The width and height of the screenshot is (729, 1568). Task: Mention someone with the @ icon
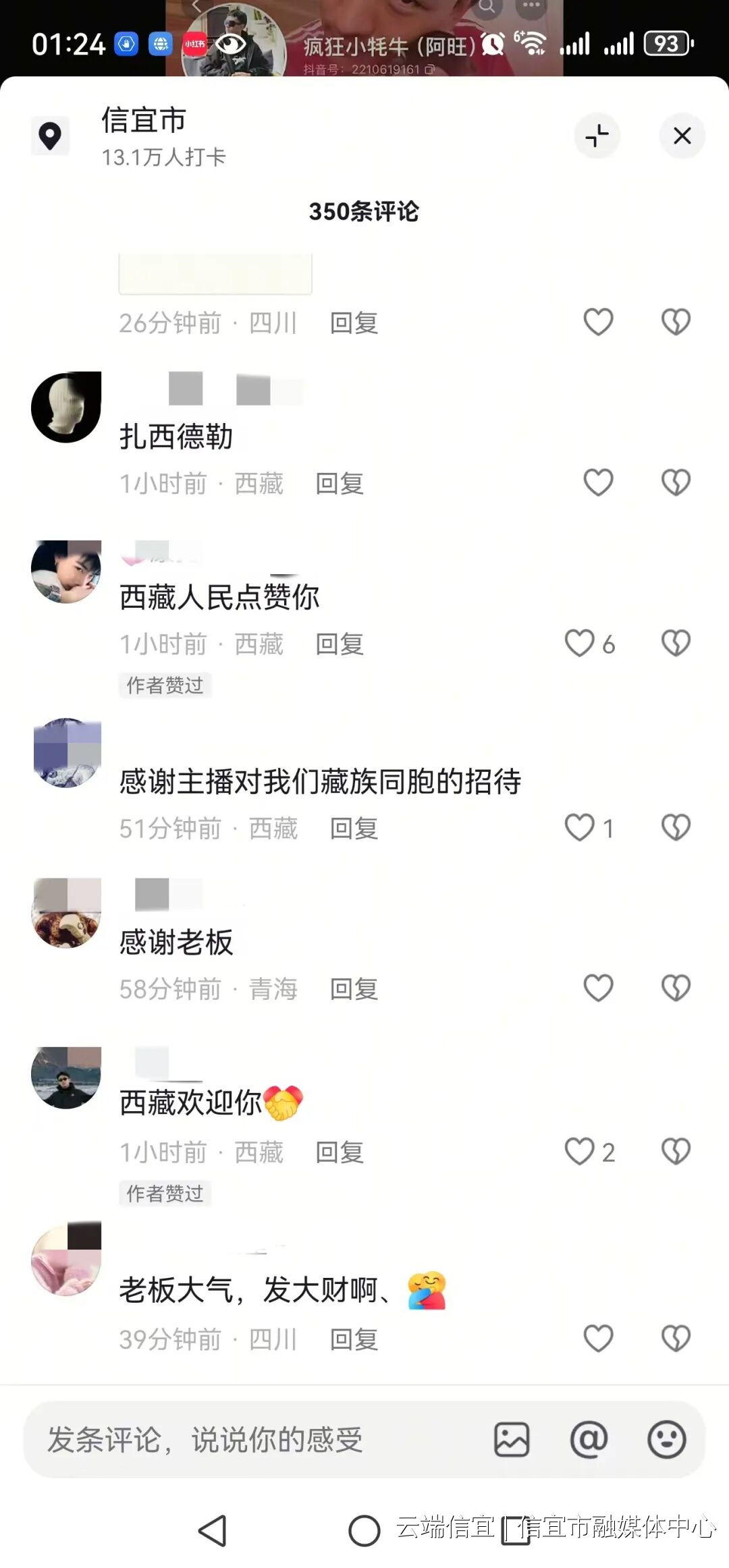click(x=589, y=1440)
